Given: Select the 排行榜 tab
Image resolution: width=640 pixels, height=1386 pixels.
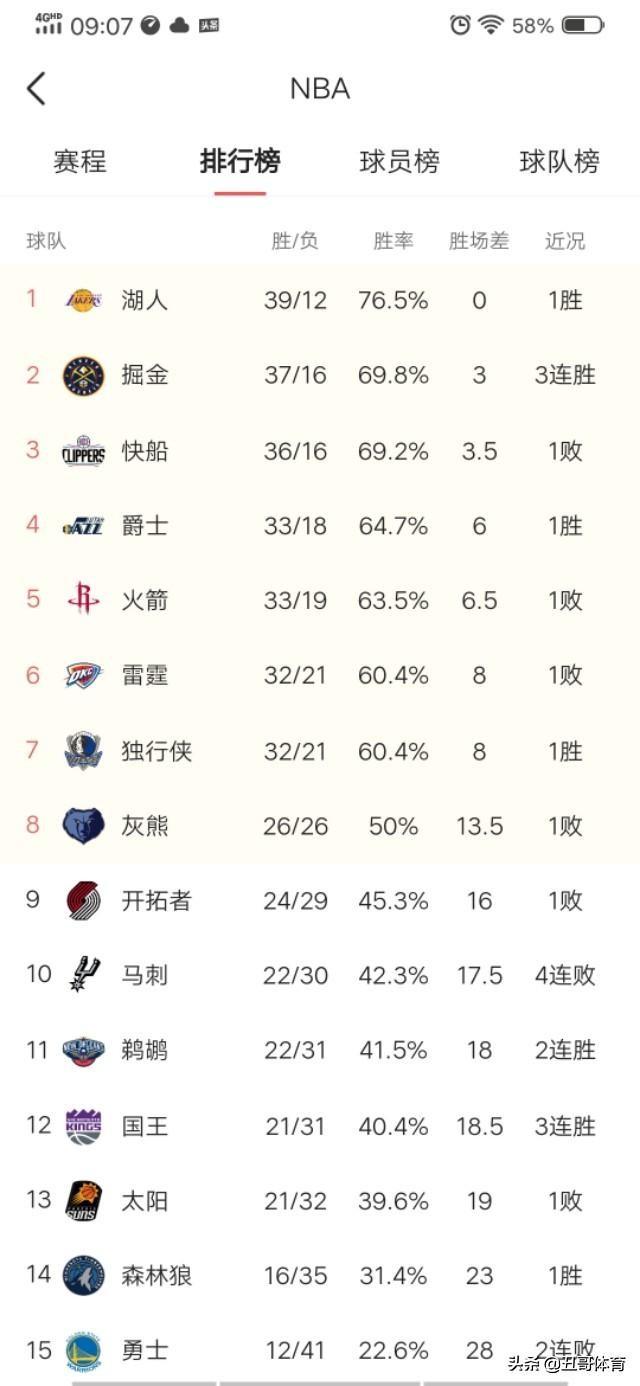Looking at the screenshot, I should [240, 162].
